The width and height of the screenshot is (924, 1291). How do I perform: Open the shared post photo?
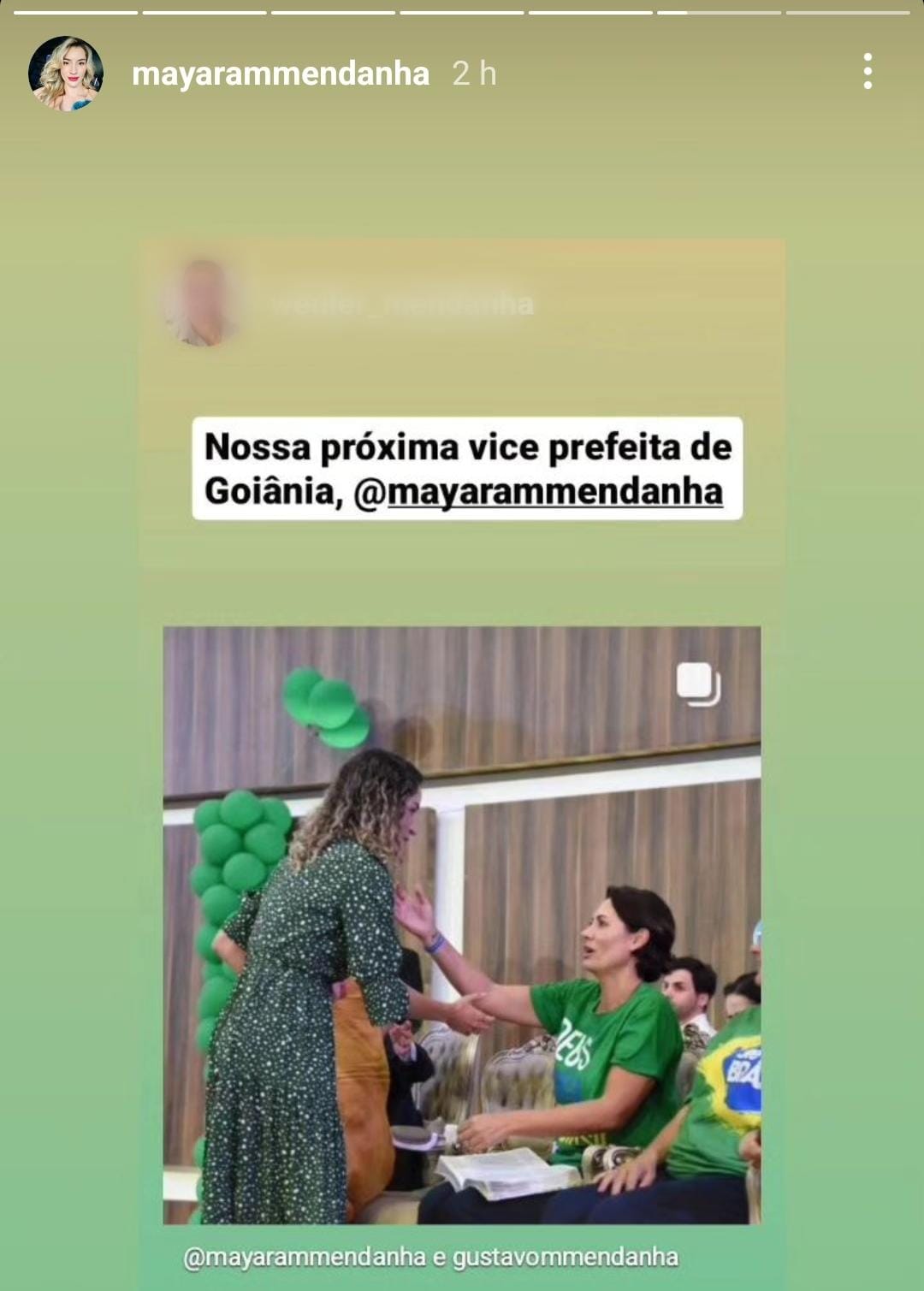462,924
